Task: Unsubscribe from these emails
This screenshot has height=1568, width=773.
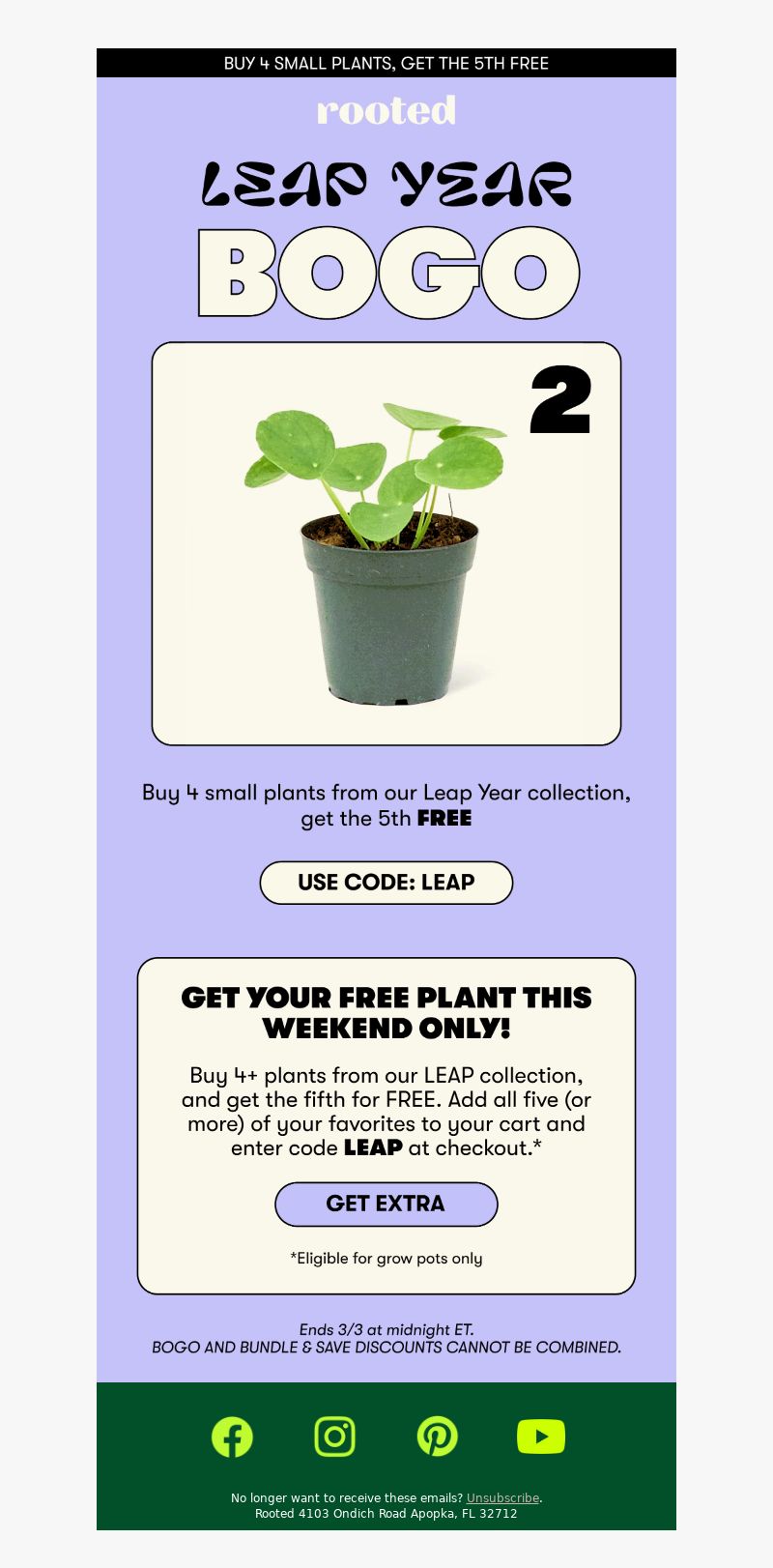Action: (502, 1498)
